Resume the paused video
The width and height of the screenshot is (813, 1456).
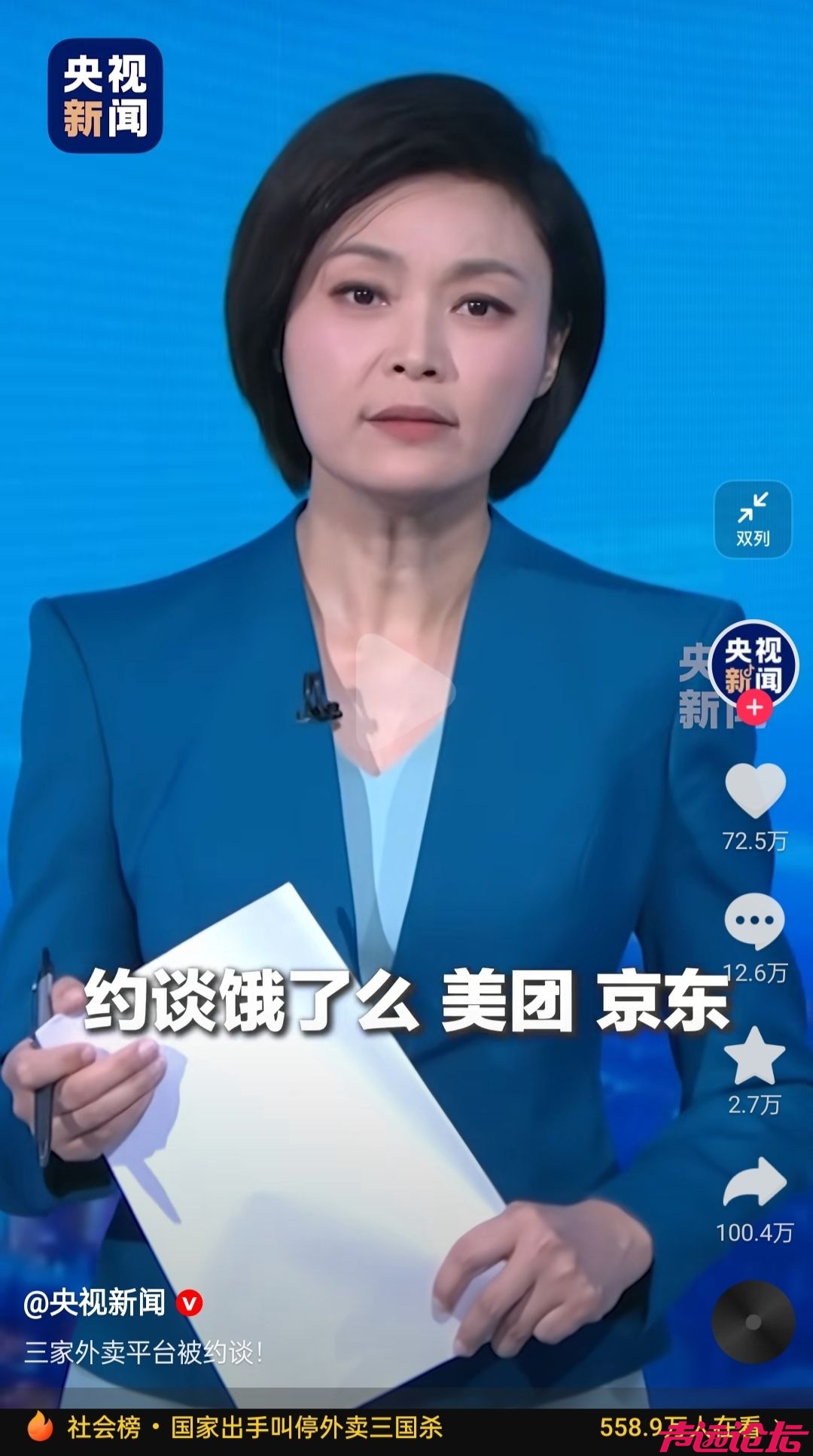pyautogui.click(x=405, y=691)
